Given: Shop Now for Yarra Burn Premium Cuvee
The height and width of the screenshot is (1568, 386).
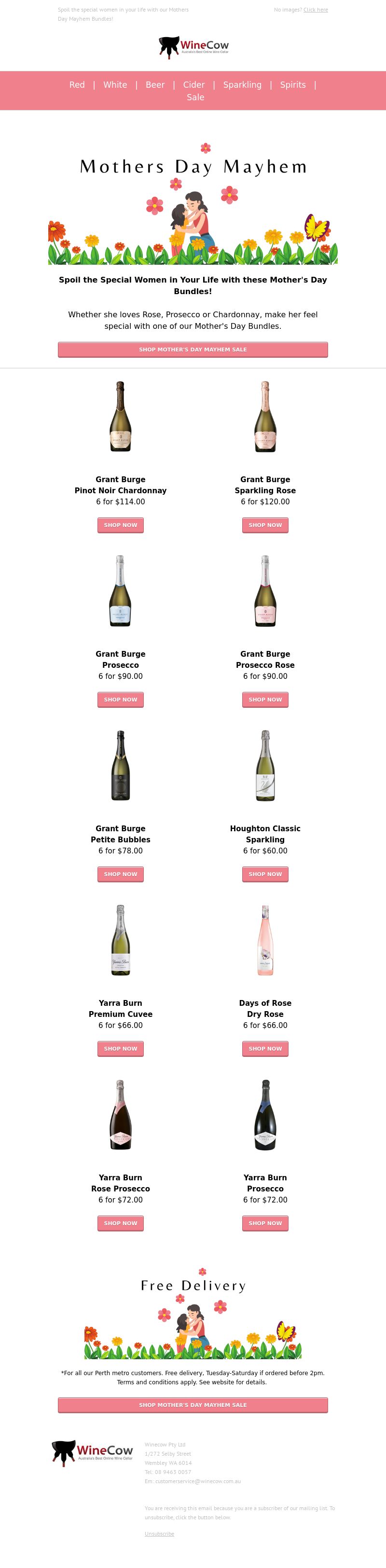Looking at the screenshot, I should (121, 1048).
